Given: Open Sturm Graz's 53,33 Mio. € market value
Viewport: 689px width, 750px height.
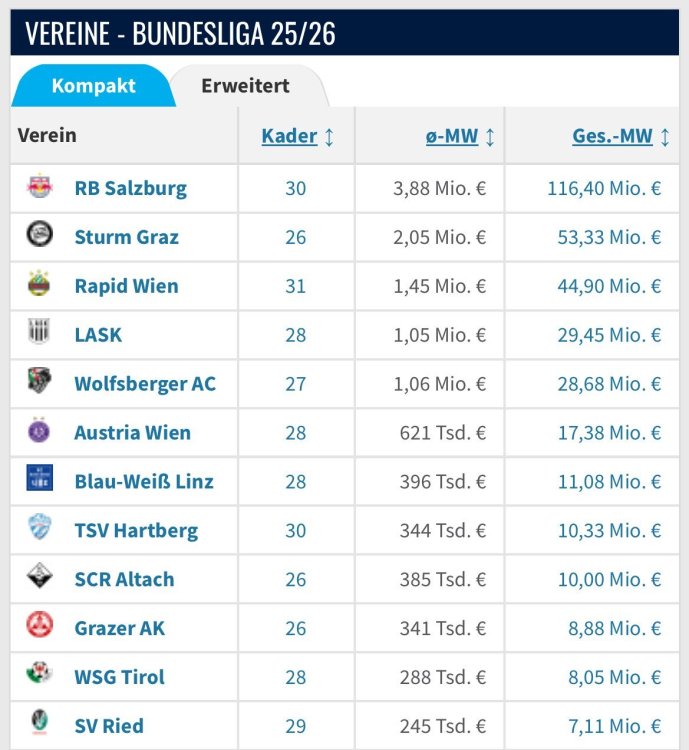Looking at the screenshot, I should tap(609, 237).
